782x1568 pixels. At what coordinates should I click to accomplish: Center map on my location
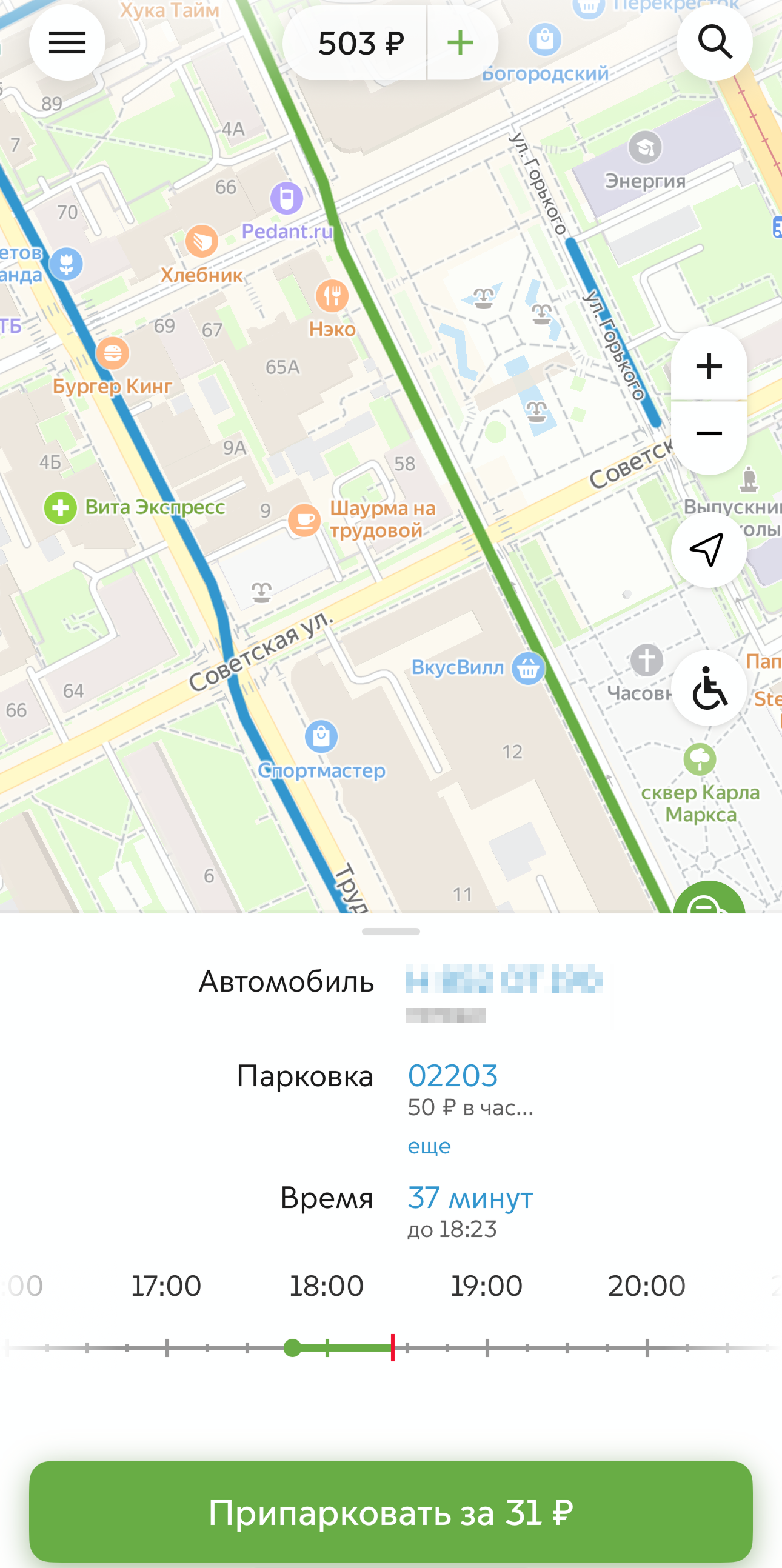coord(709,550)
